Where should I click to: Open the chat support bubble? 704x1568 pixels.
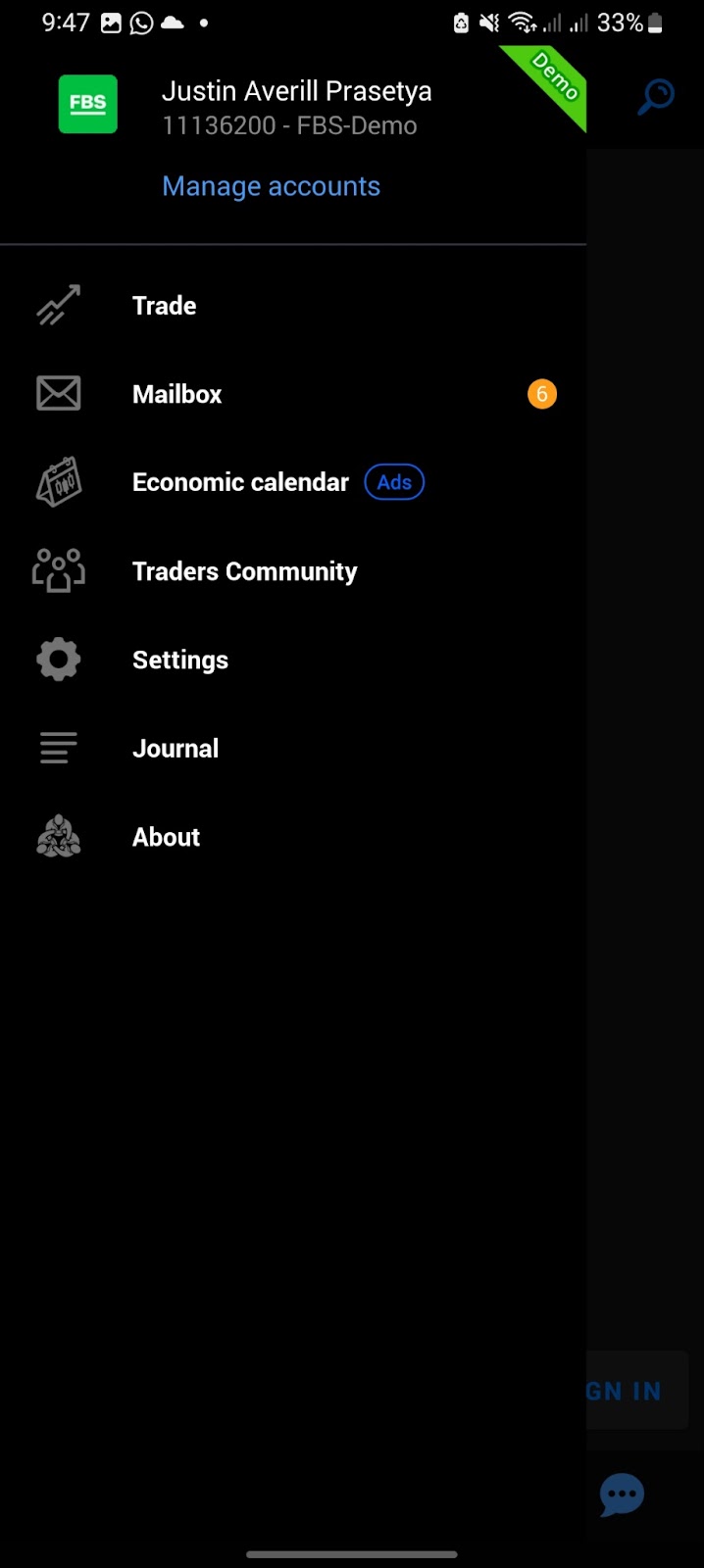click(622, 1495)
